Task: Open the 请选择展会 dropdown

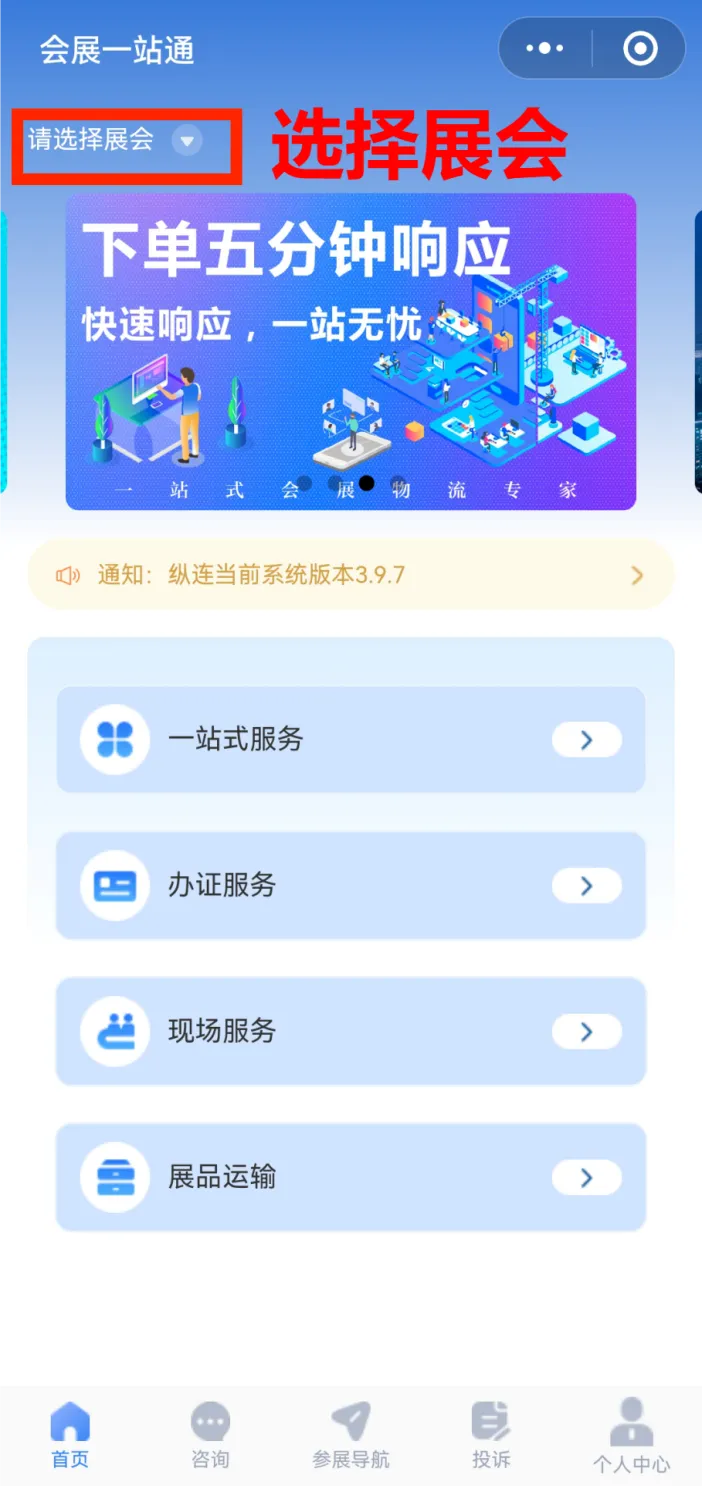Action: [114, 140]
